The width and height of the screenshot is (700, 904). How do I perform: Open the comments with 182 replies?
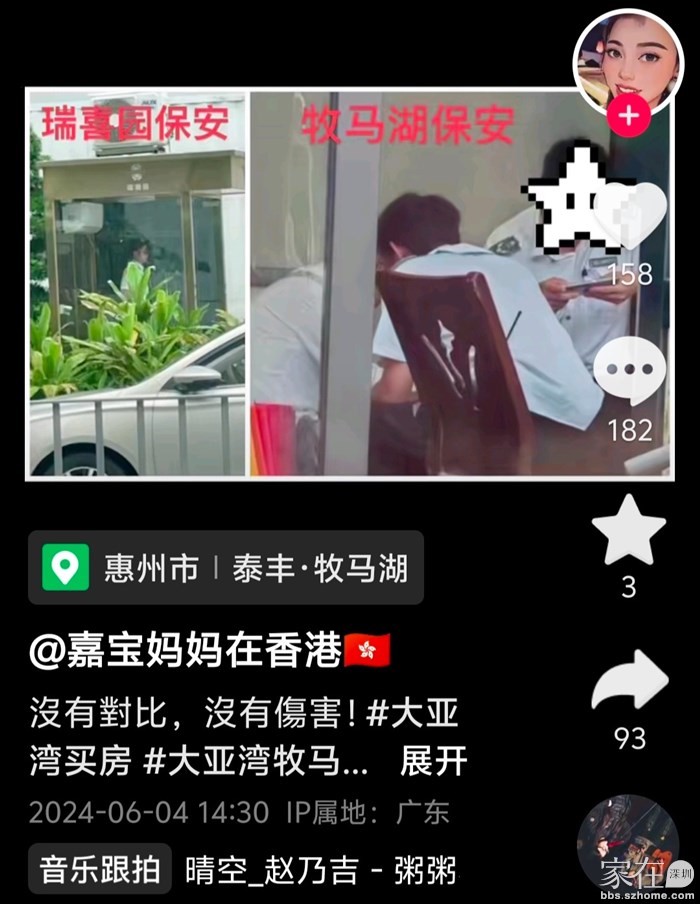tap(629, 371)
